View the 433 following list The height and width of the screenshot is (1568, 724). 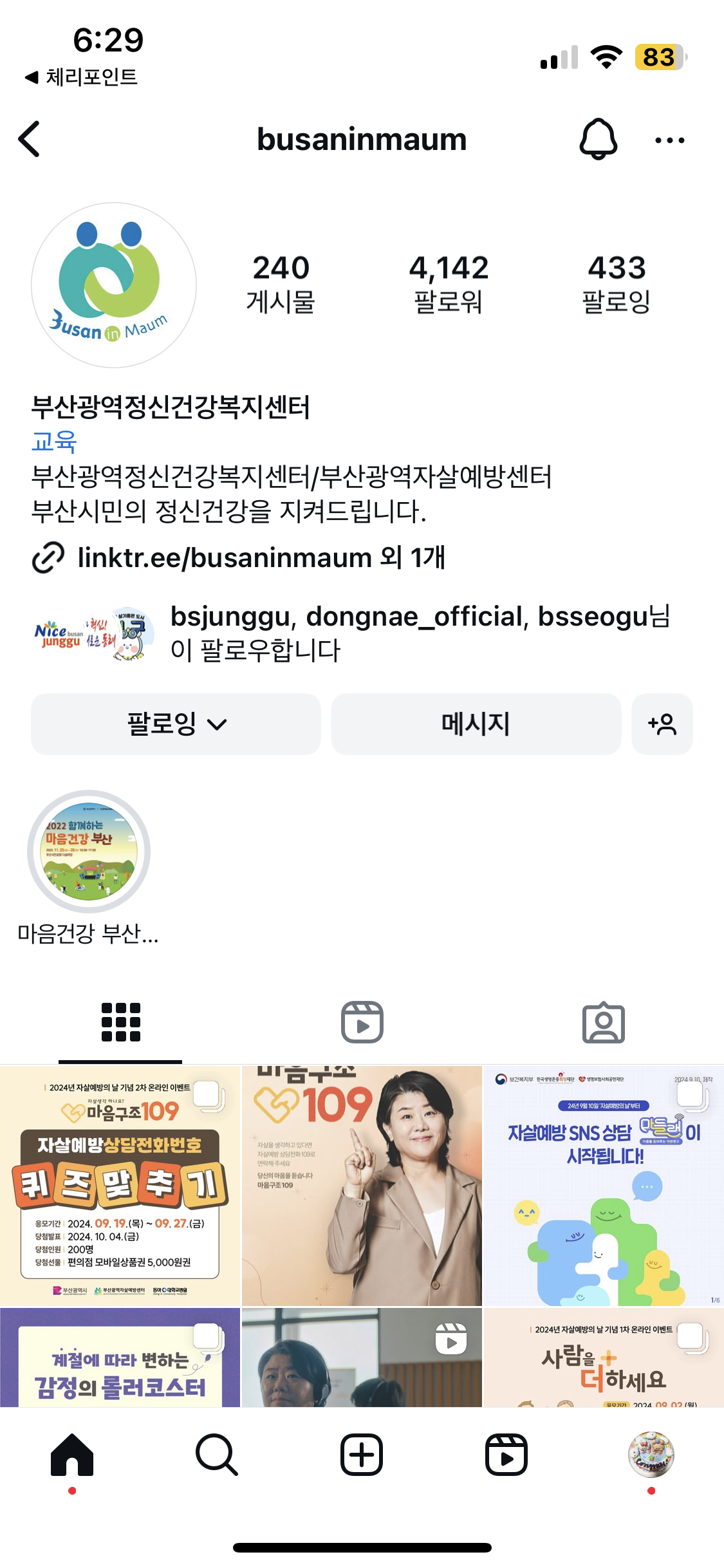tap(616, 283)
